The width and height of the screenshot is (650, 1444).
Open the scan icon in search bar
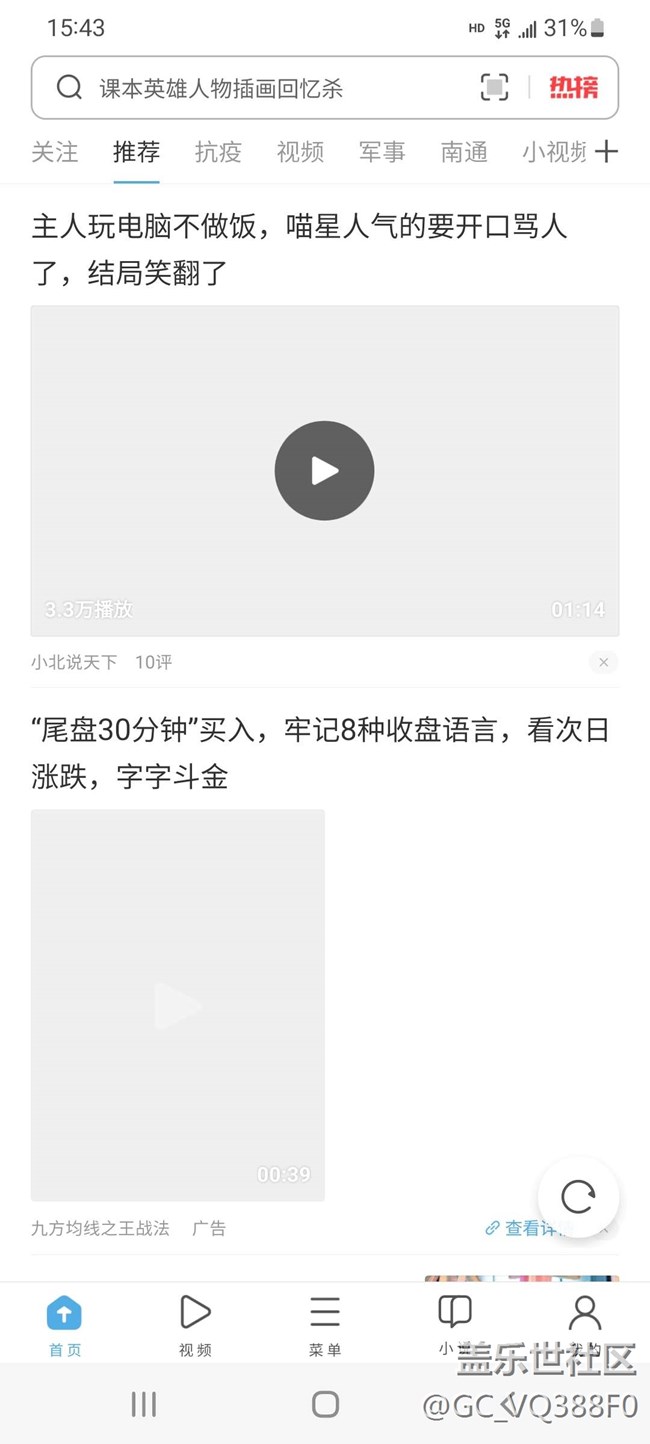[x=494, y=88]
